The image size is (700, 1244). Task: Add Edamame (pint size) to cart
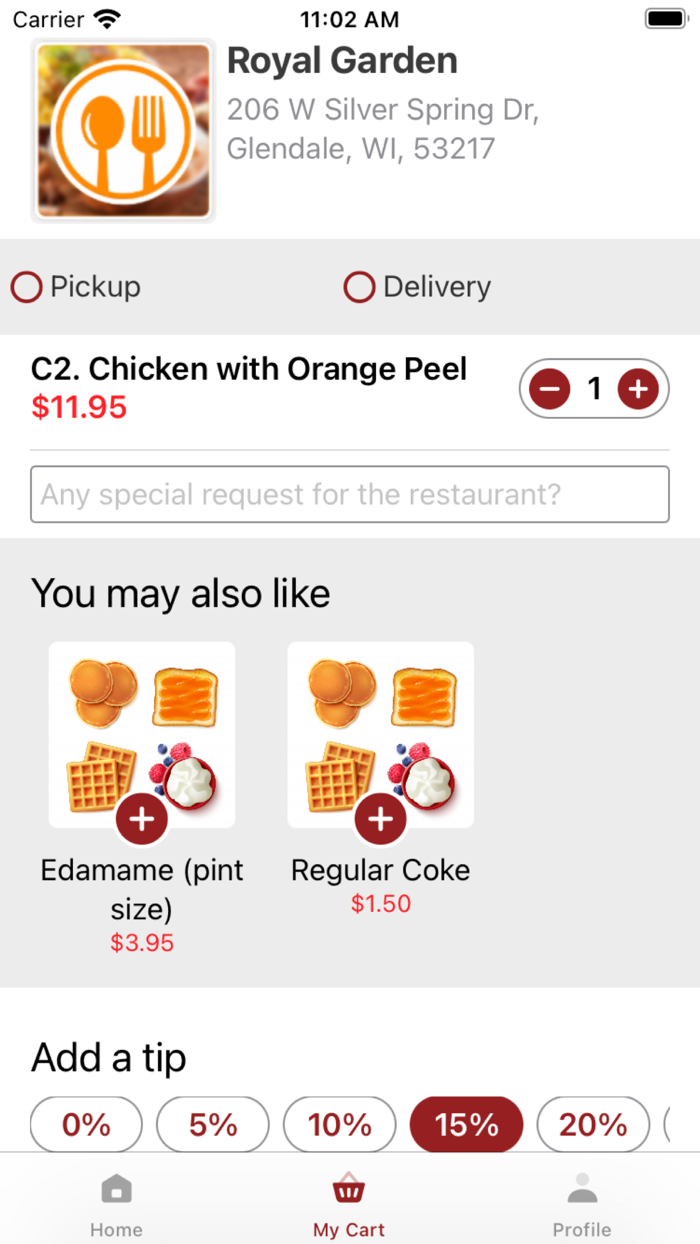[x=142, y=820]
